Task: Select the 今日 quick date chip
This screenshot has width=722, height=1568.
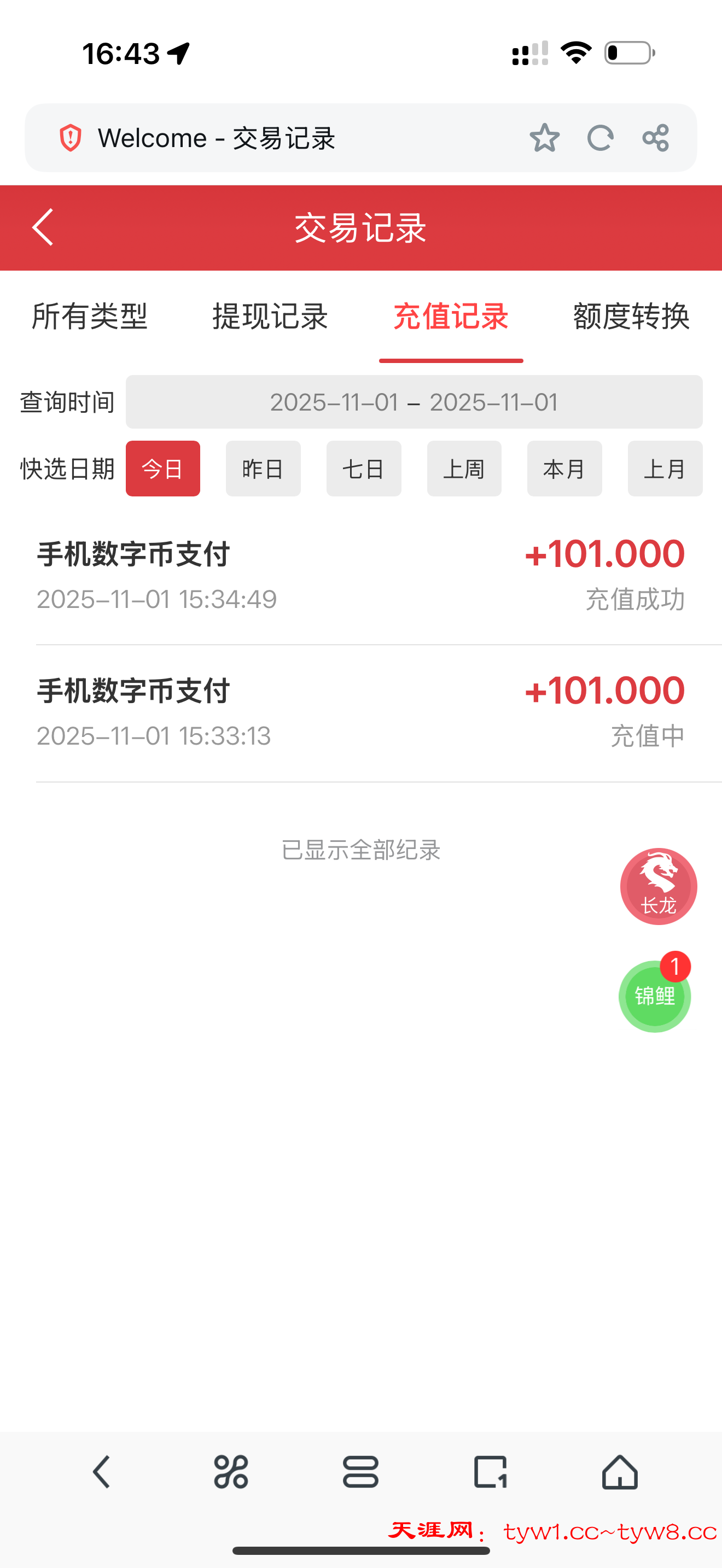Action: (x=162, y=469)
